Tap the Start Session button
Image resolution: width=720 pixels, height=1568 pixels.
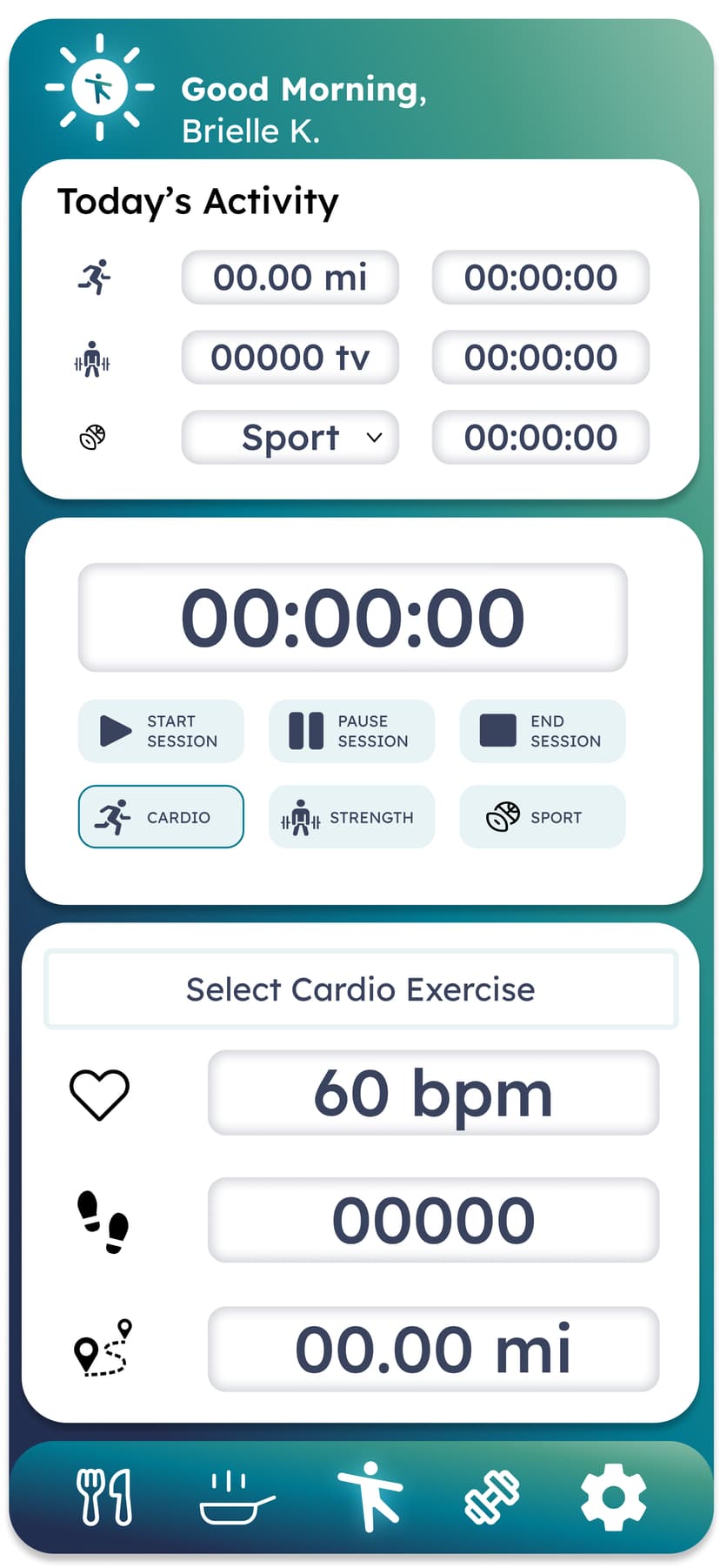coord(161,731)
